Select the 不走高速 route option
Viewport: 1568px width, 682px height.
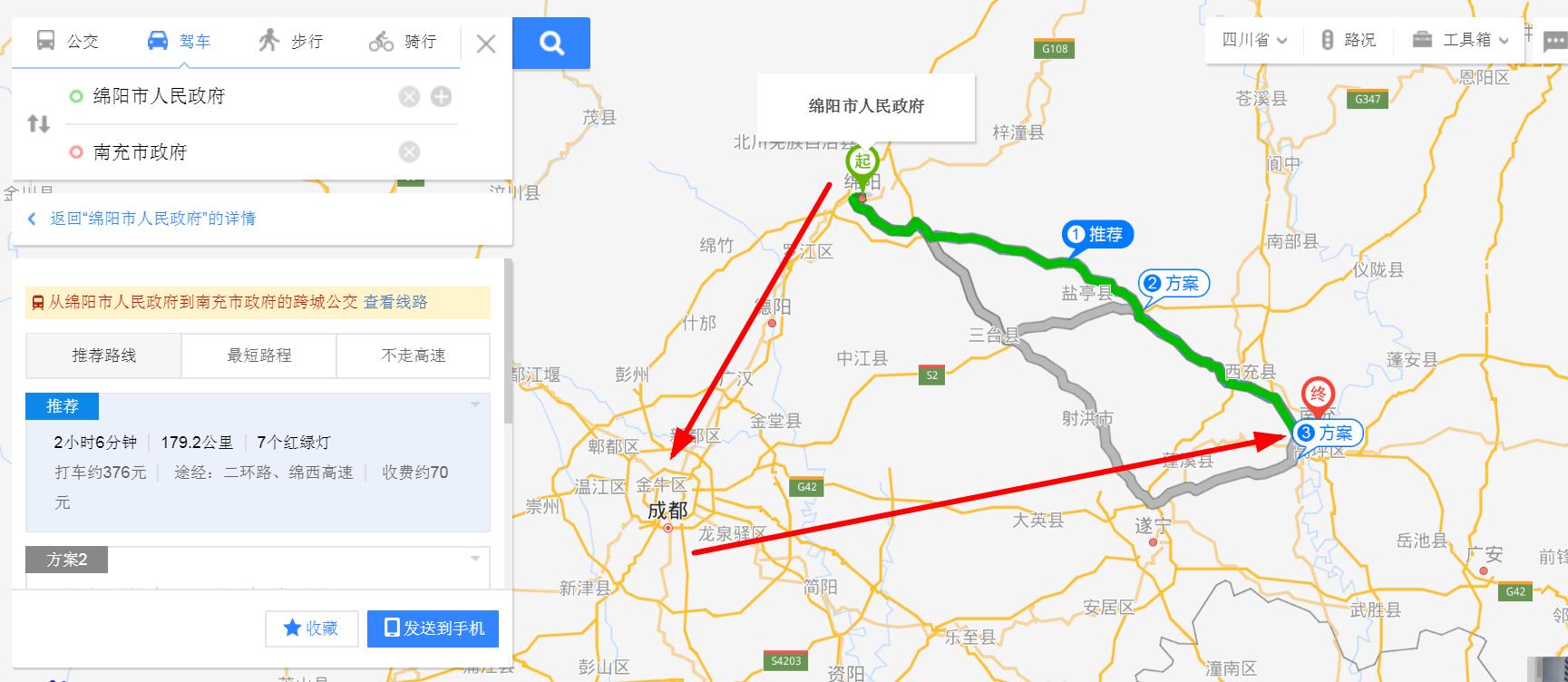(x=414, y=356)
